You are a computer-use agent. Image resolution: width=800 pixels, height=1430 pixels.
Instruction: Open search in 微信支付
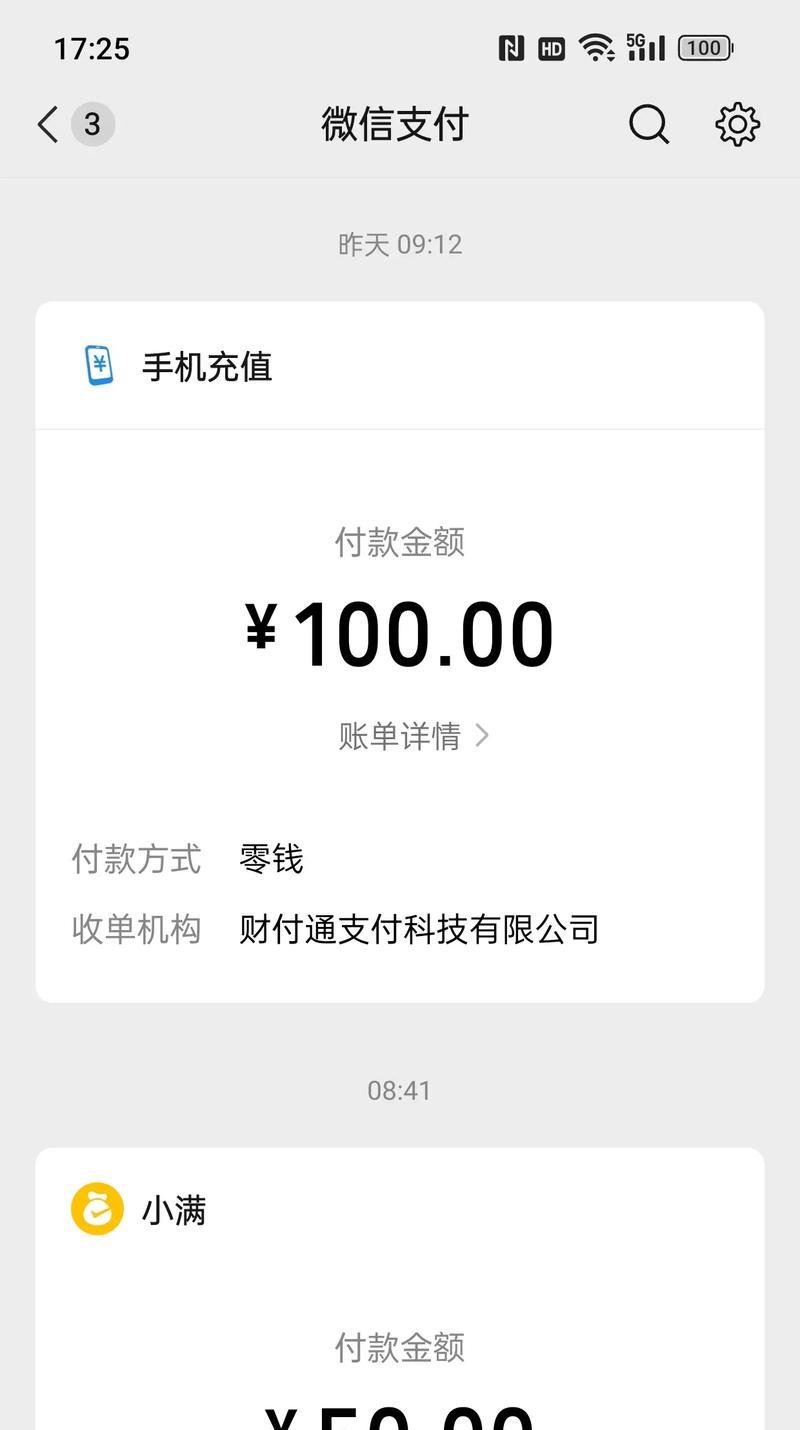coord(648,125)
